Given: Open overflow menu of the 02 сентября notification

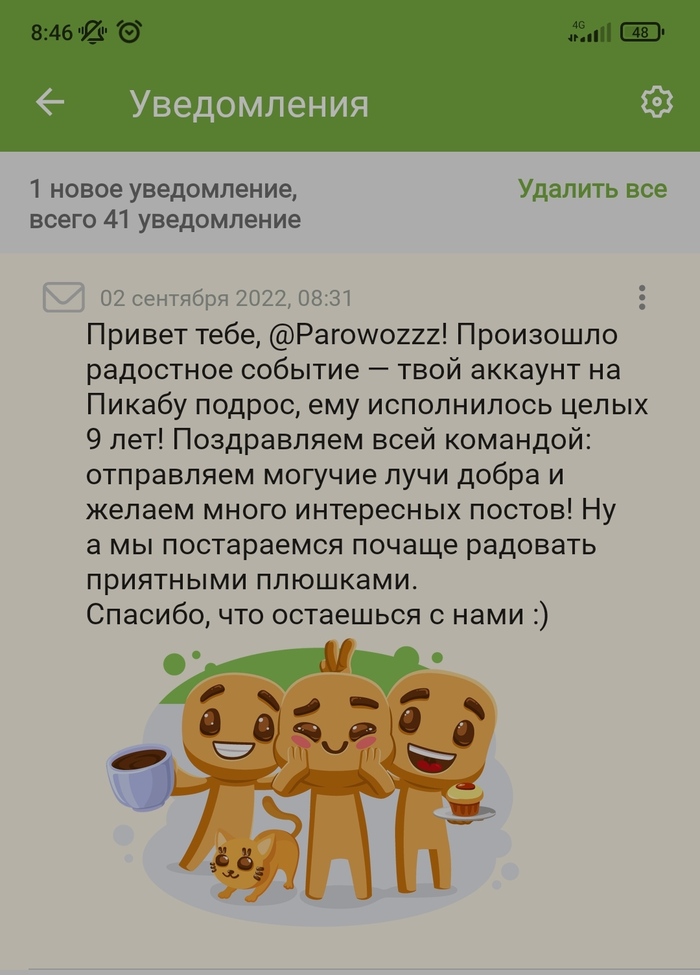Looking at the screenshot, I should pyautogui.click(x=642, y=297).
